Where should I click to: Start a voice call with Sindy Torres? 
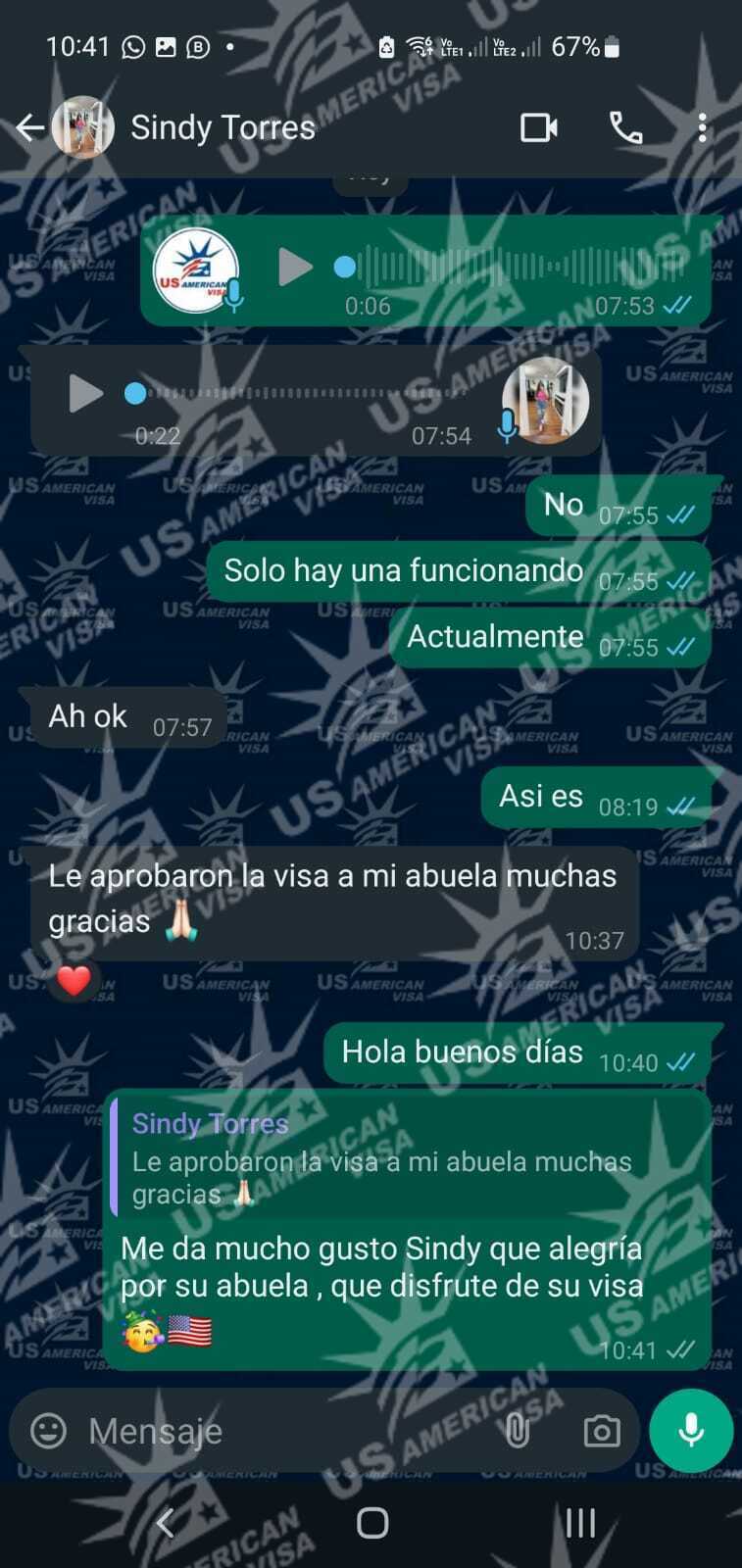625,127
